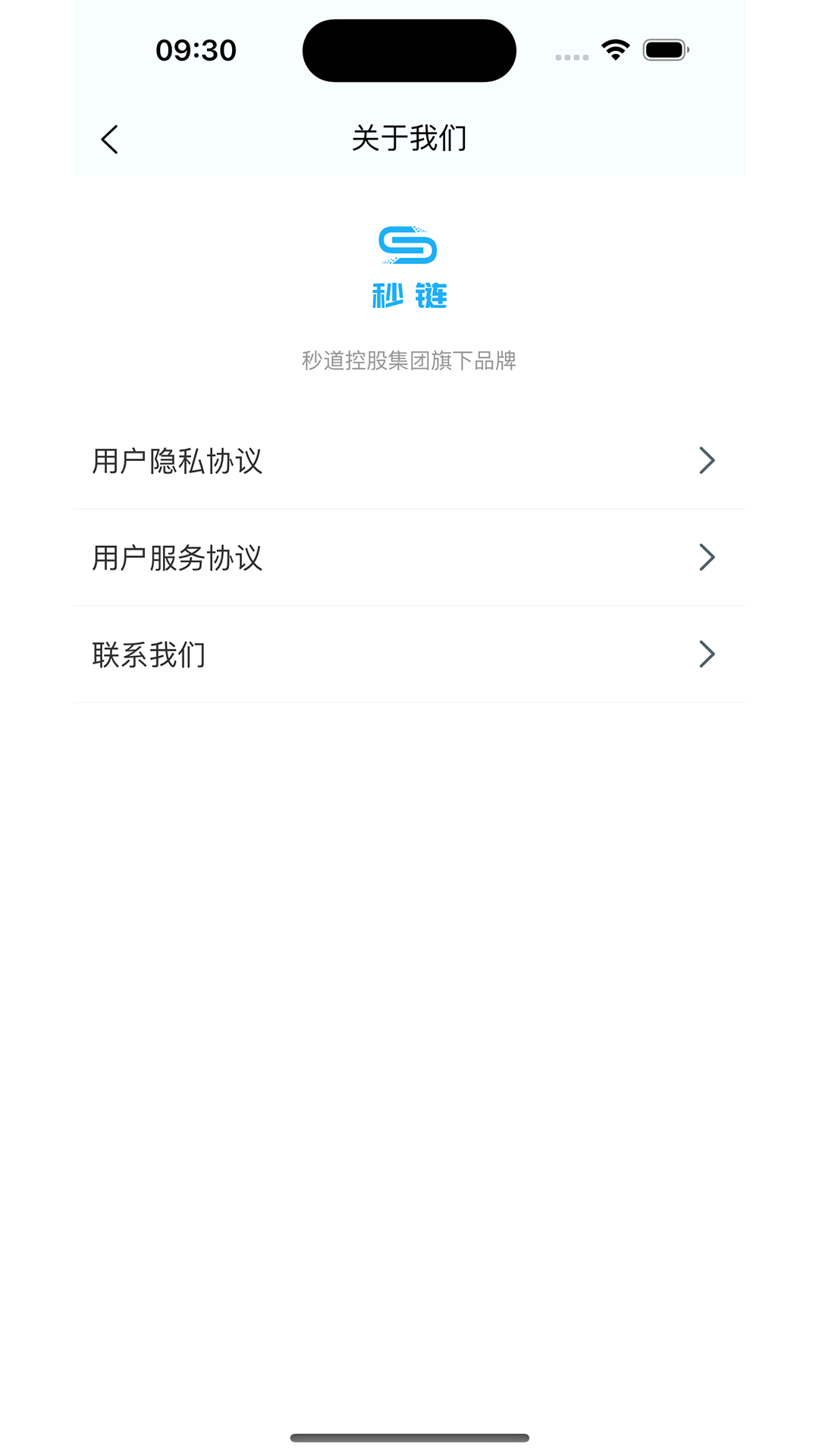Tap the back navigation to return

(x=109, y=139)
